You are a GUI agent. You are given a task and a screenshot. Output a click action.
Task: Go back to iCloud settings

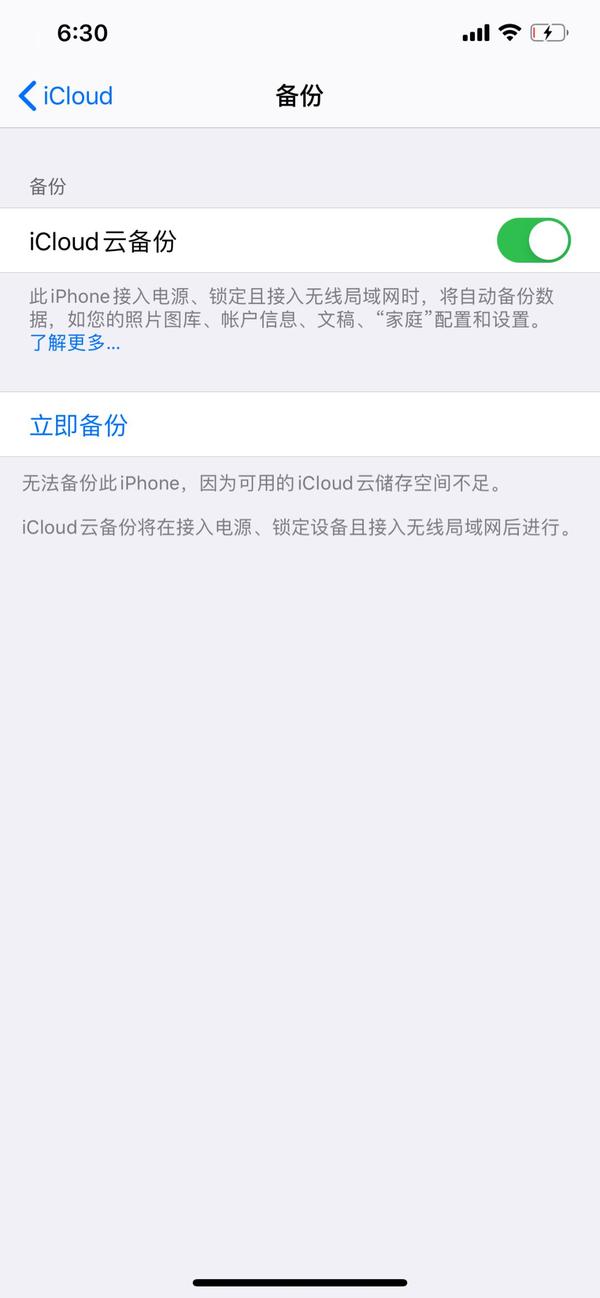(66, 96)
